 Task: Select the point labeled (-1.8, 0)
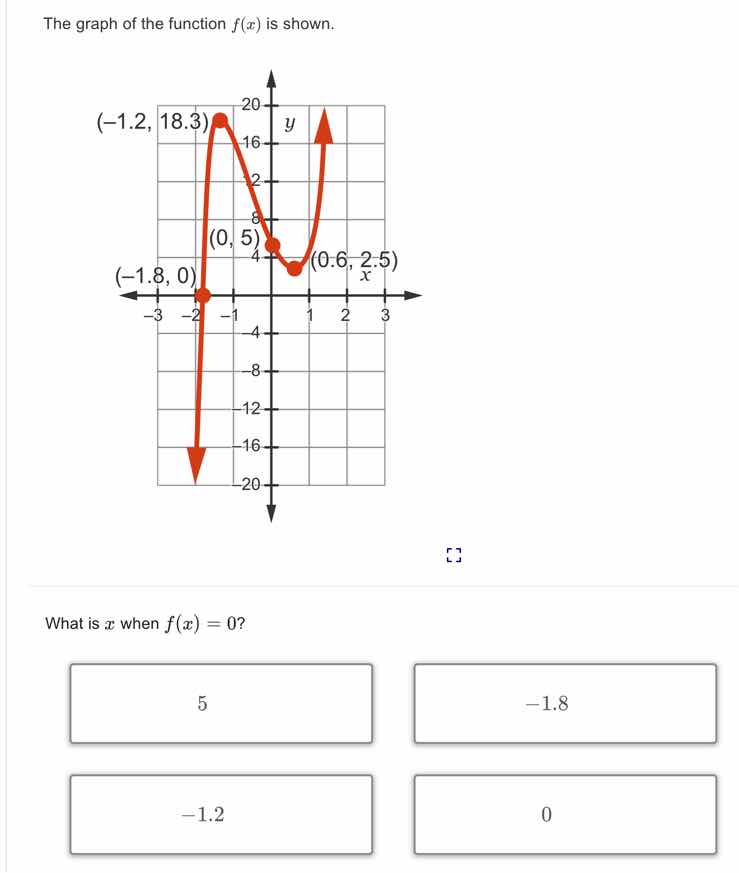(x=203, y=294)
